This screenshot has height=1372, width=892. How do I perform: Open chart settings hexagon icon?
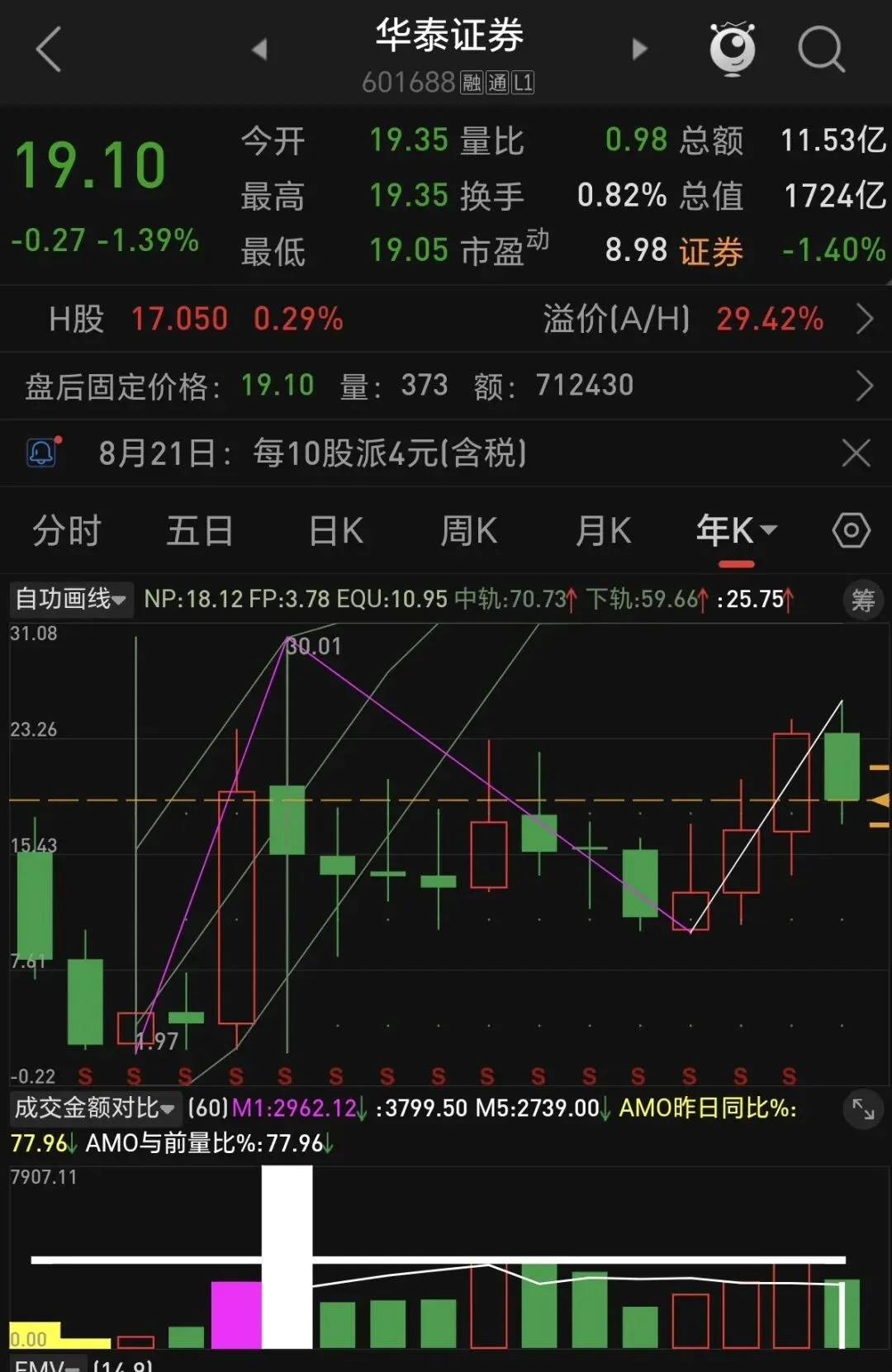coord(852,530)
